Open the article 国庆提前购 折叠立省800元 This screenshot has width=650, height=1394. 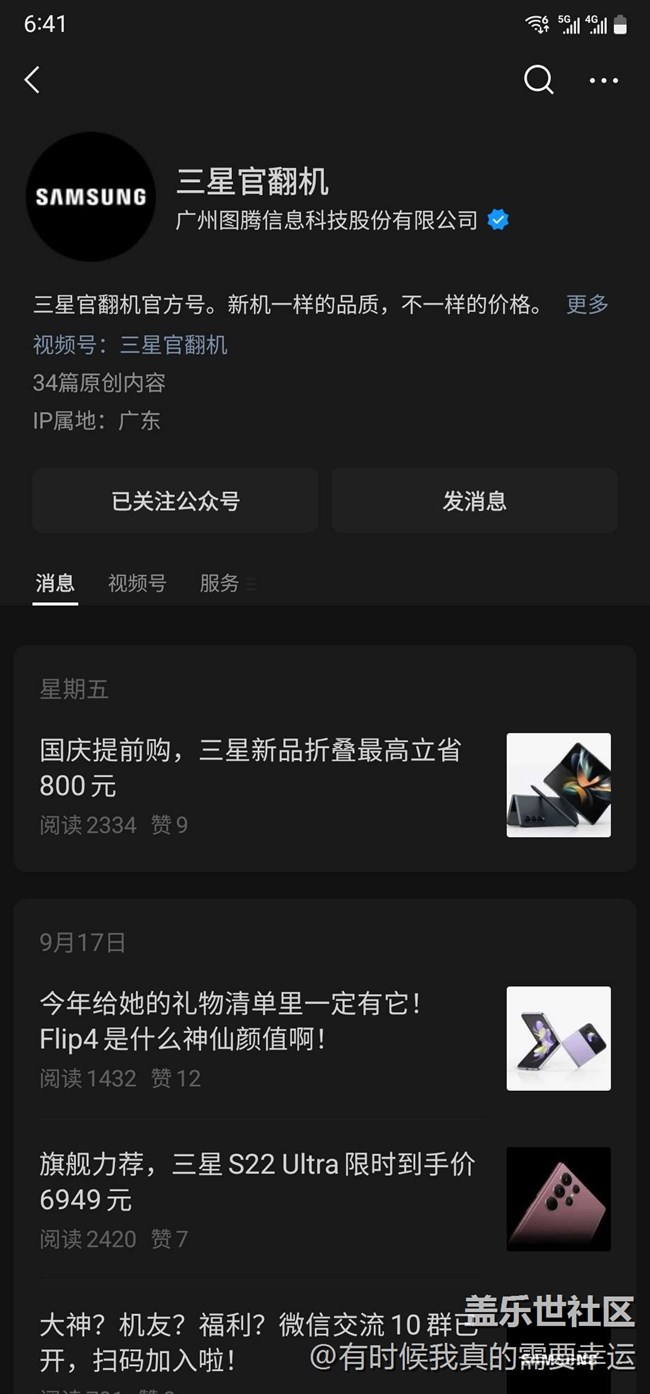click(325, 785)
